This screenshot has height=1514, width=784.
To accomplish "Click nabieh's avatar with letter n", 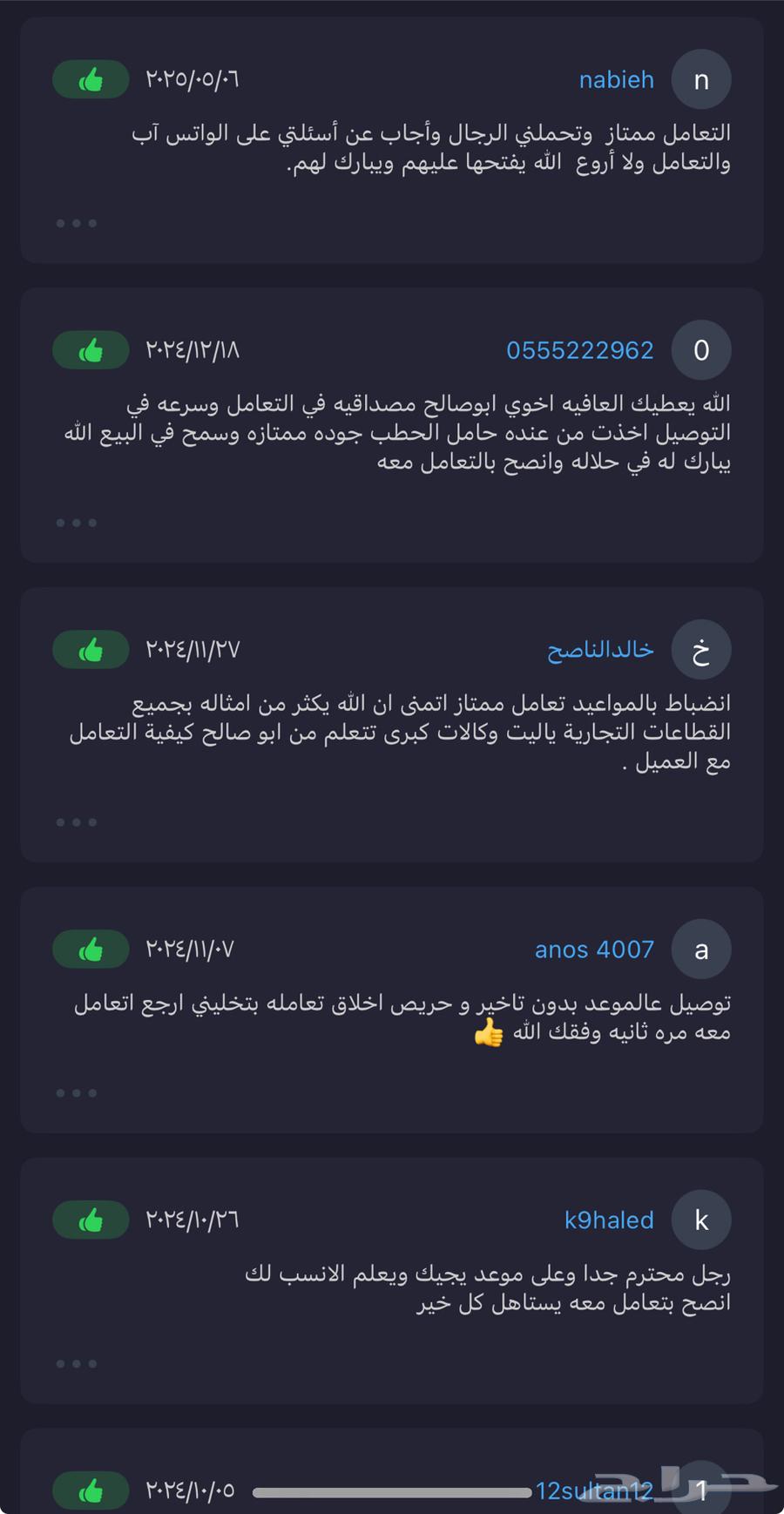I will pos(701,79).
